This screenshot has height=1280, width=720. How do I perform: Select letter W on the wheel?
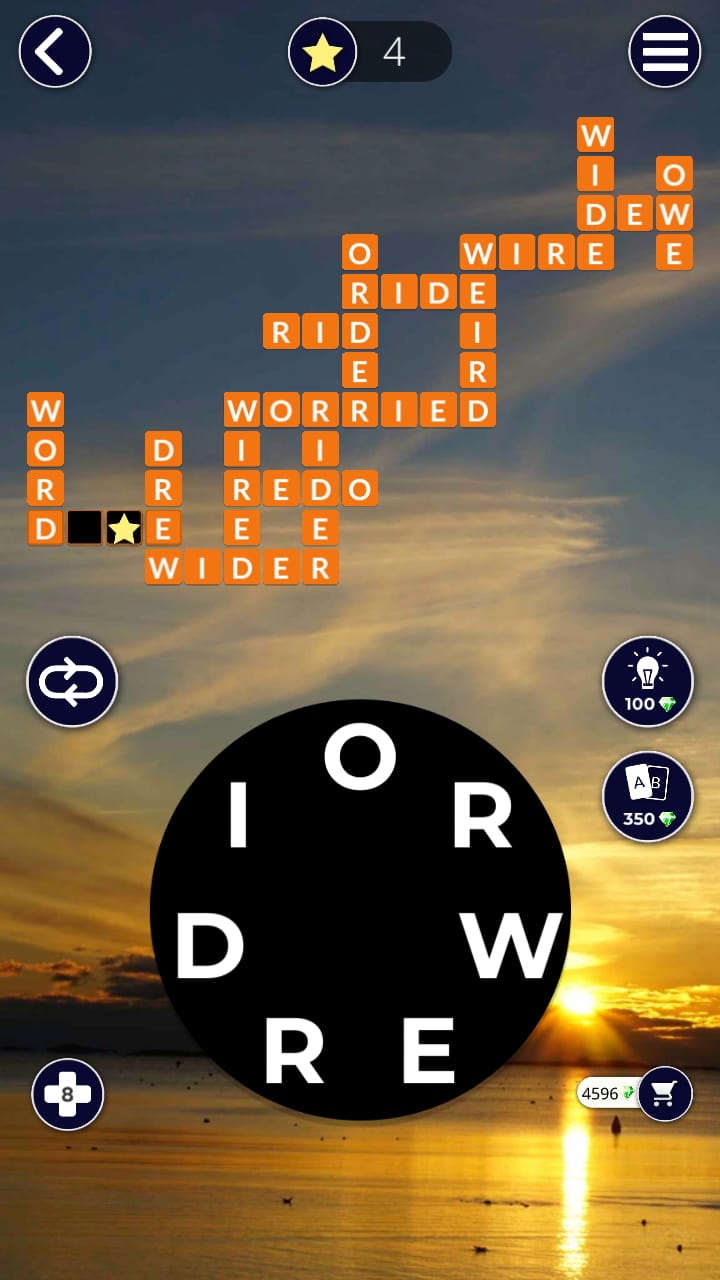tap(511, 946)
